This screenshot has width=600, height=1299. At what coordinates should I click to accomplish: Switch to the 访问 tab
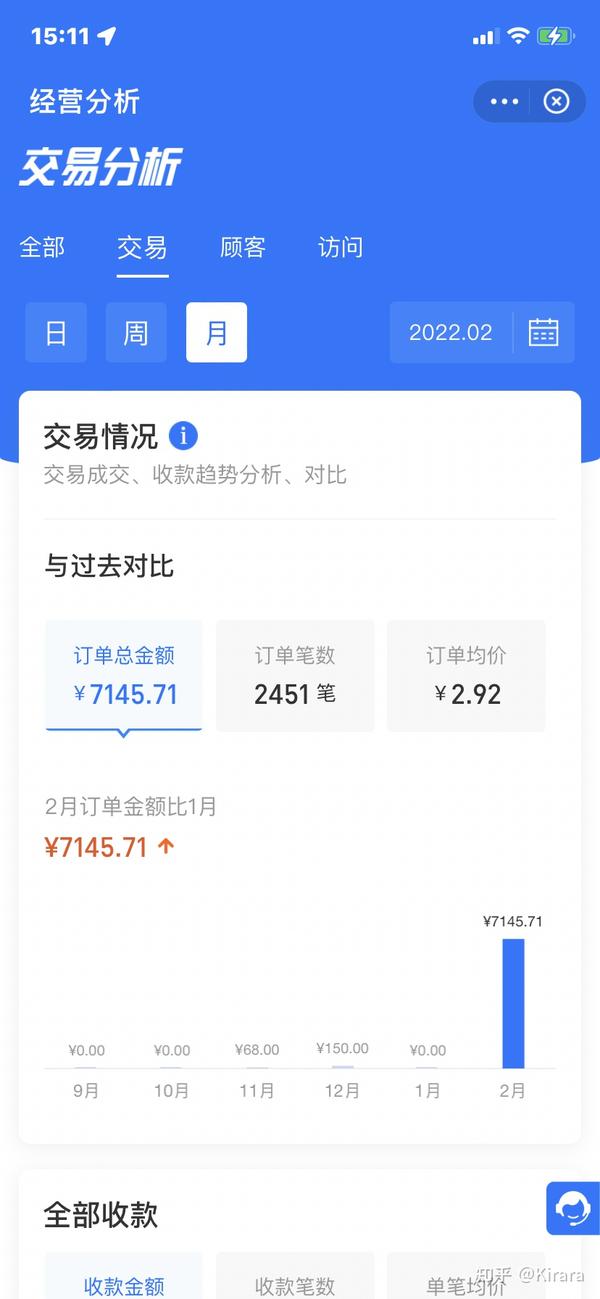coord(341,248)
